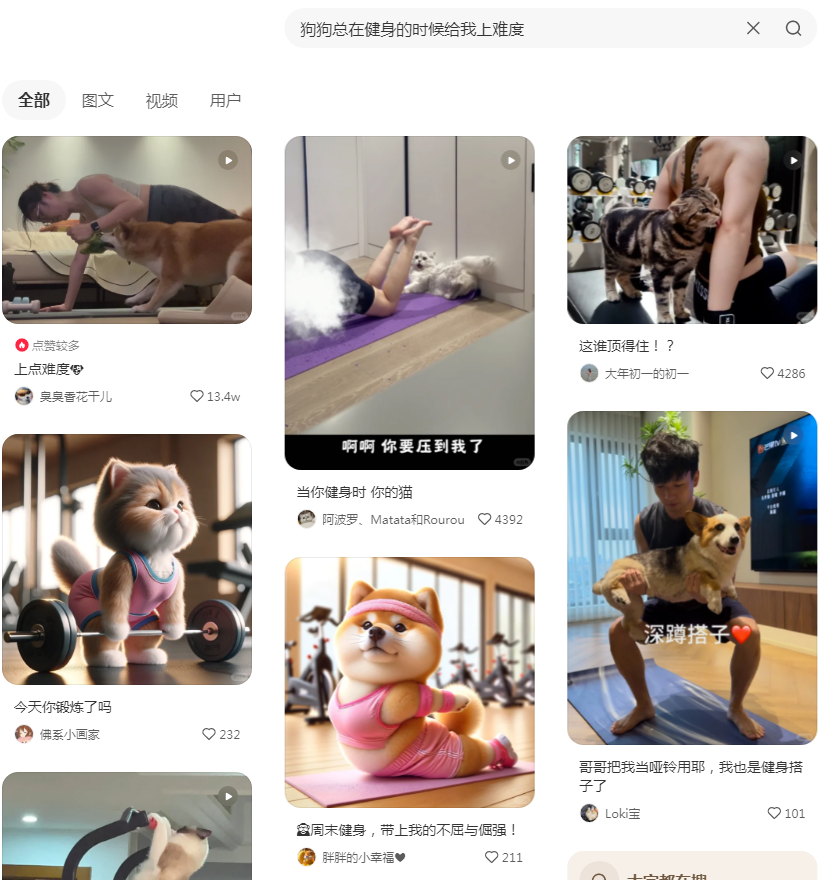This screenshot has height=880, width=828.
Task: Open the 当你健身时 你的猫 video
Action: point(409,302)
